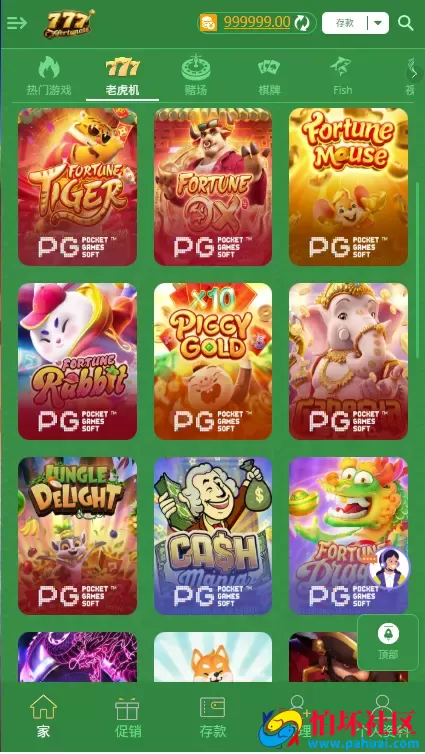This screenshot has width=425, height=754.
Task: Go to the 促销 promotions tab
Action: click(128, 718)
